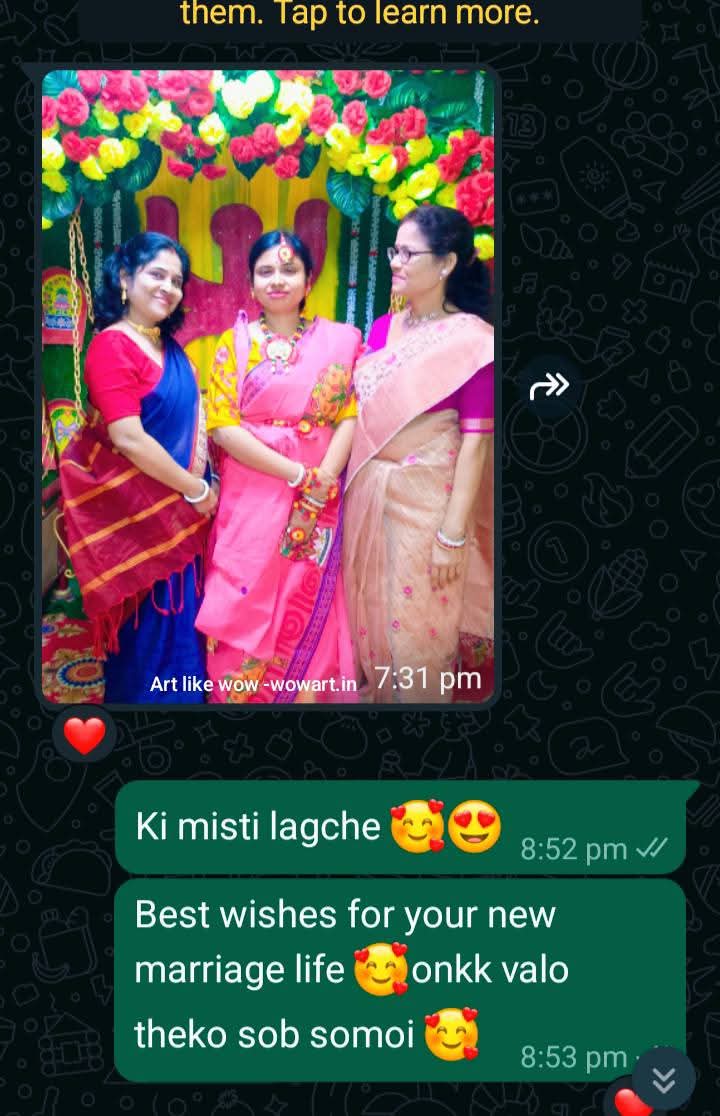Open the received wedding photo
Viewport: 720px width, 1116px height.
click(268, 385)
